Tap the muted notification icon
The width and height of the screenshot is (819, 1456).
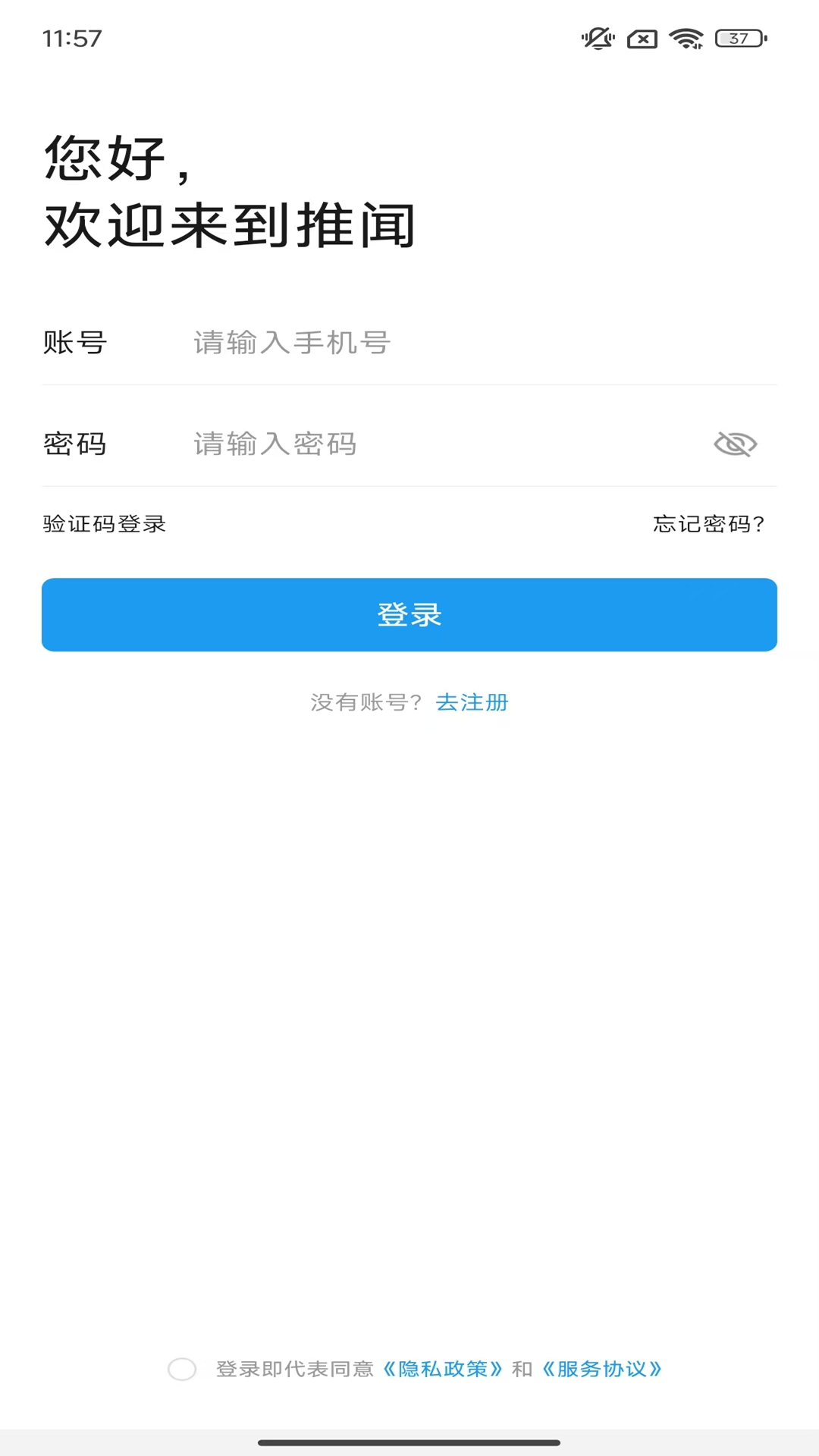click(x=597, y=39)
